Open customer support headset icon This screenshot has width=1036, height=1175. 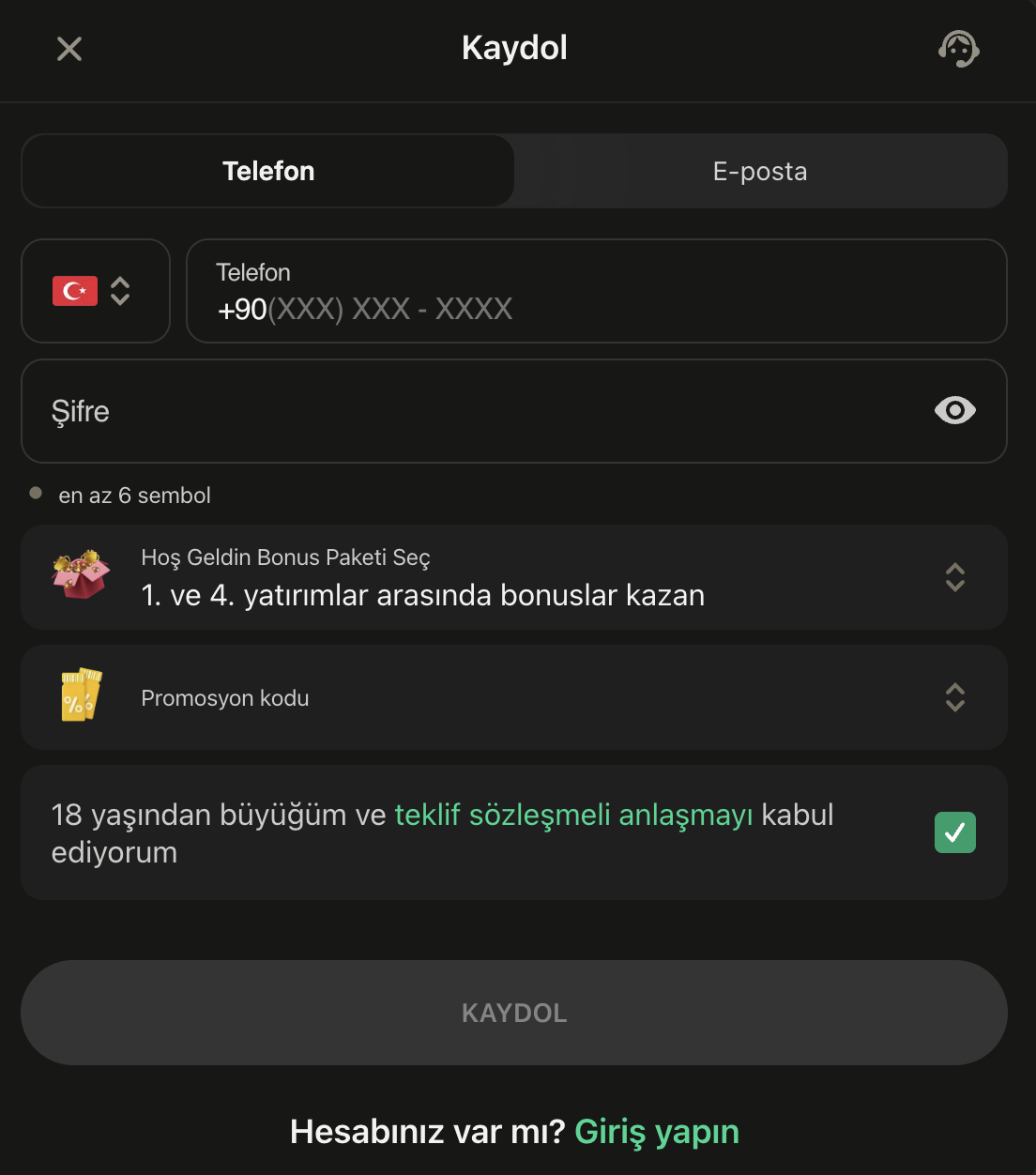pyautogui.click(x=958, y=49)
